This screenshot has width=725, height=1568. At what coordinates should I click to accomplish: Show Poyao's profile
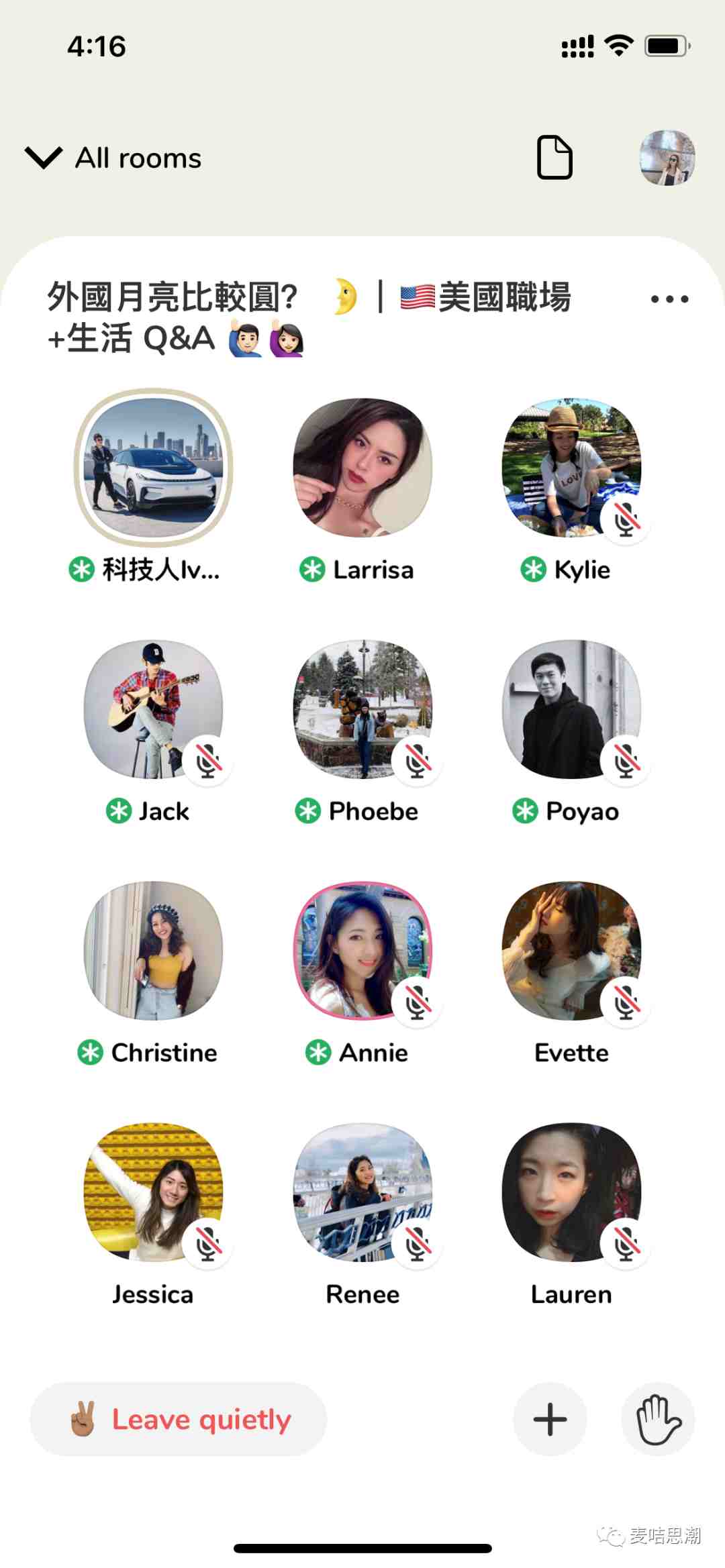(x=571, y=709)
